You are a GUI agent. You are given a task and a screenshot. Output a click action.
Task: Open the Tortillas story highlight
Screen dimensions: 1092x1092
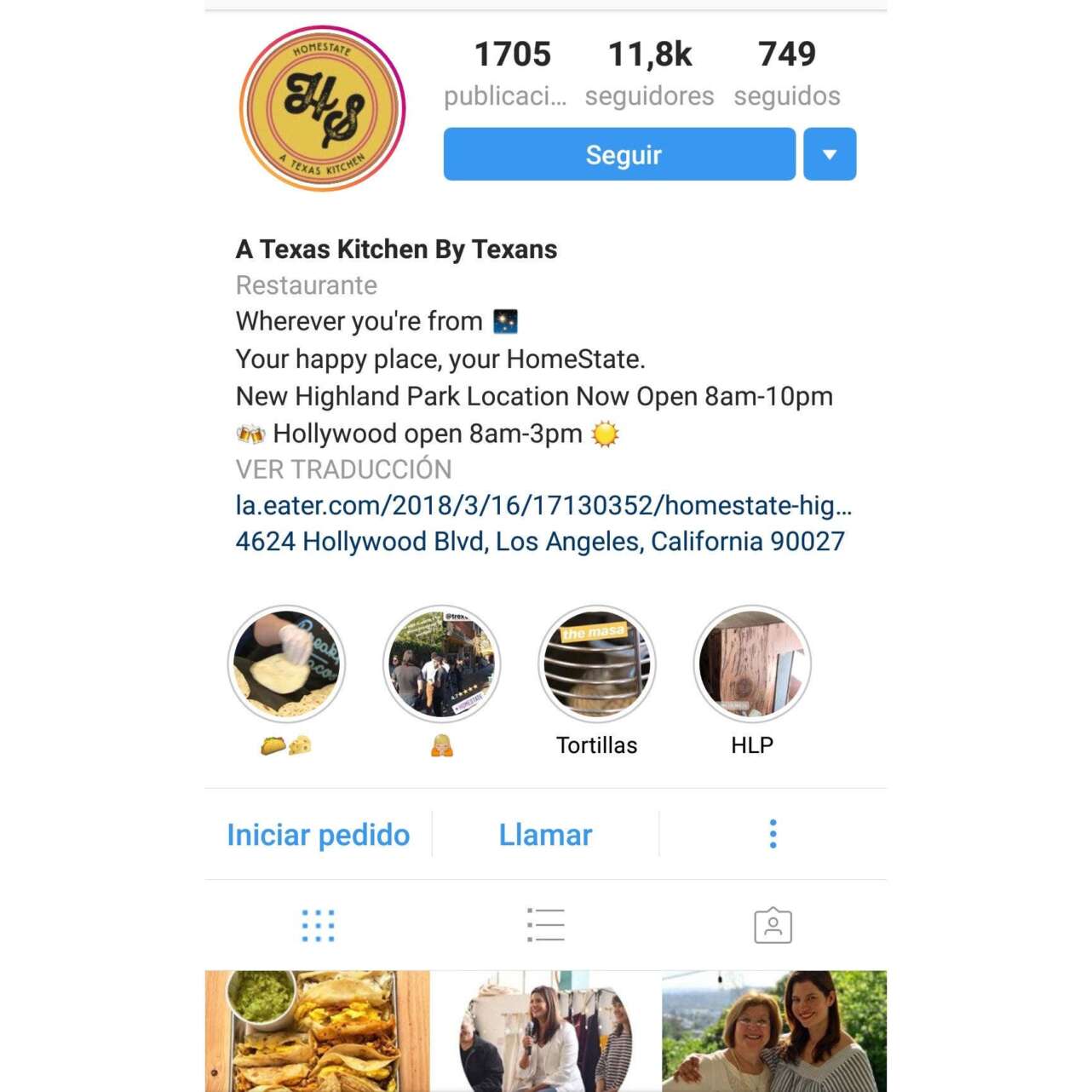(596, 664)
